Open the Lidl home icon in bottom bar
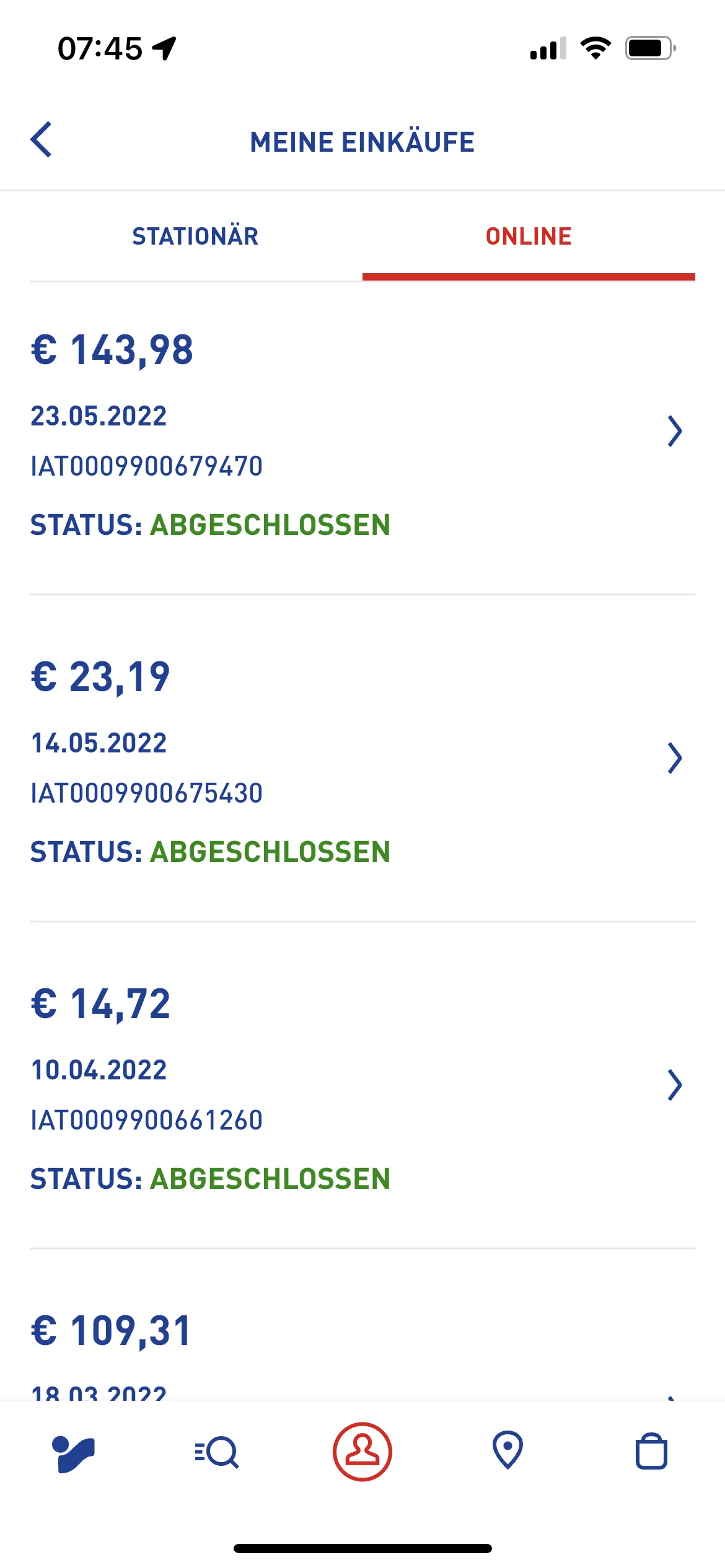The width and height of the screenshot is (725, 1568). [x=74, y=1452]
